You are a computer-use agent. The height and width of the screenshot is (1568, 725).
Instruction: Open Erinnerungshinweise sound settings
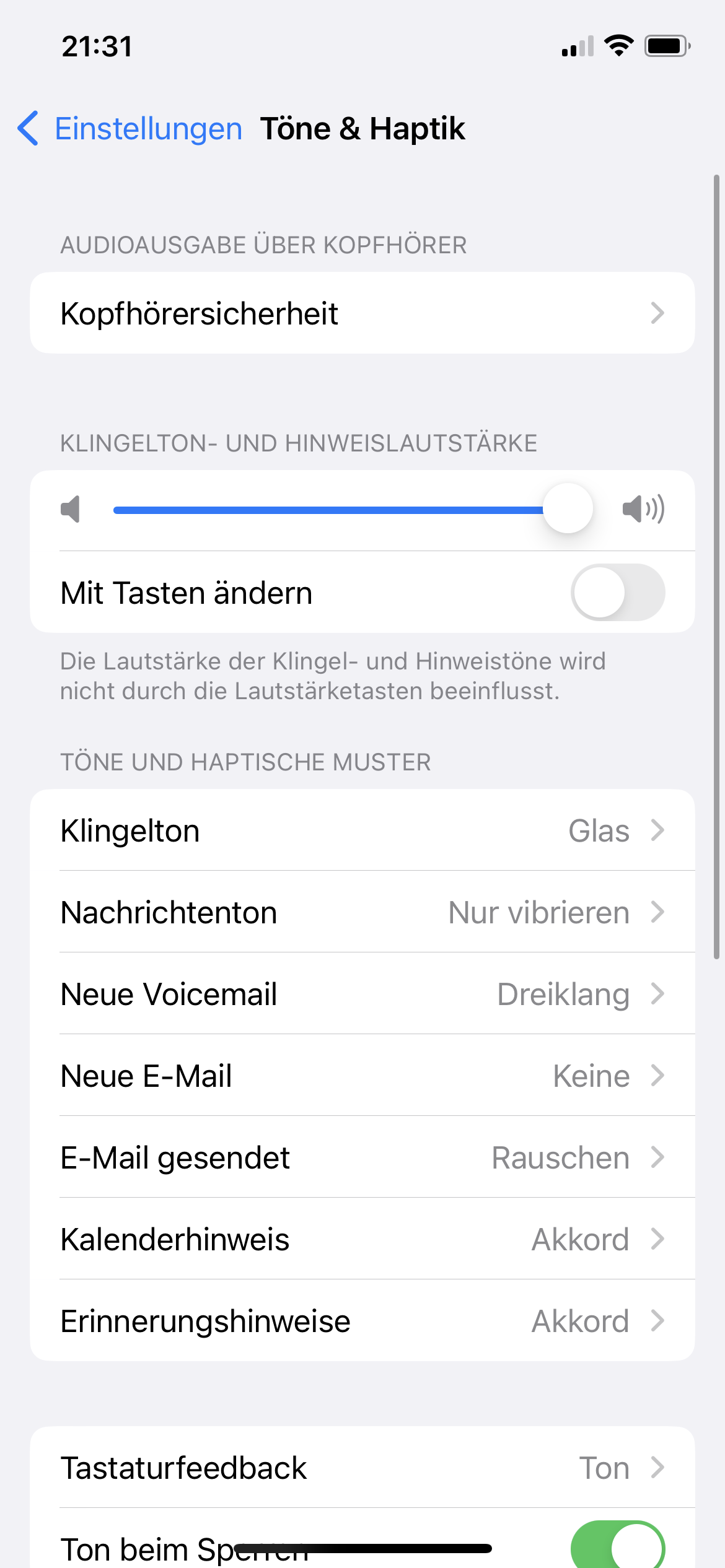click(x=362, y=1321)
